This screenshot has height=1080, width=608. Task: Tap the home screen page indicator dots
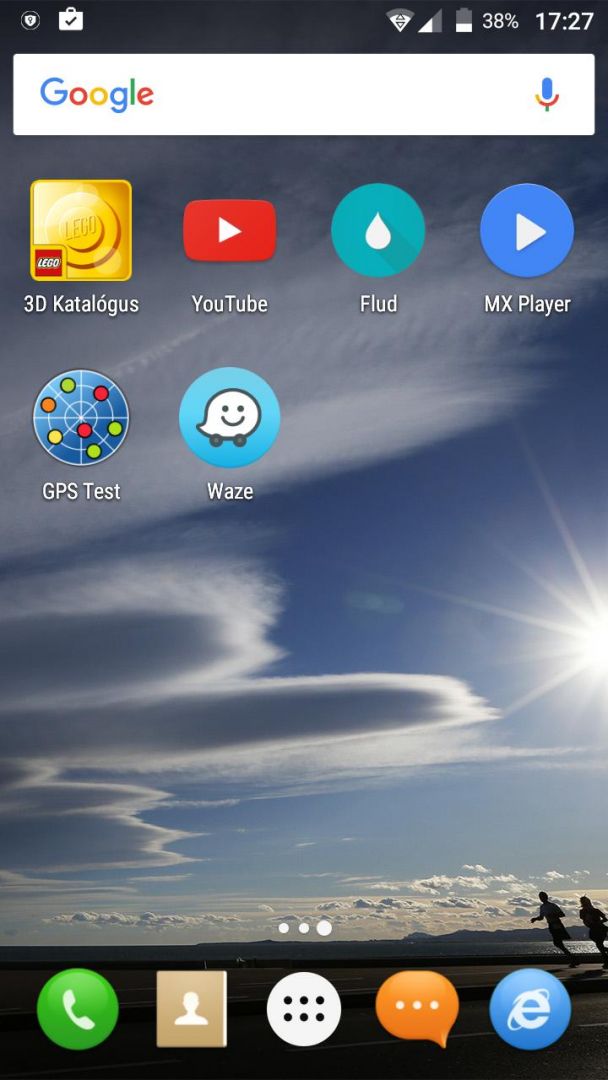(x=304, y=928)
